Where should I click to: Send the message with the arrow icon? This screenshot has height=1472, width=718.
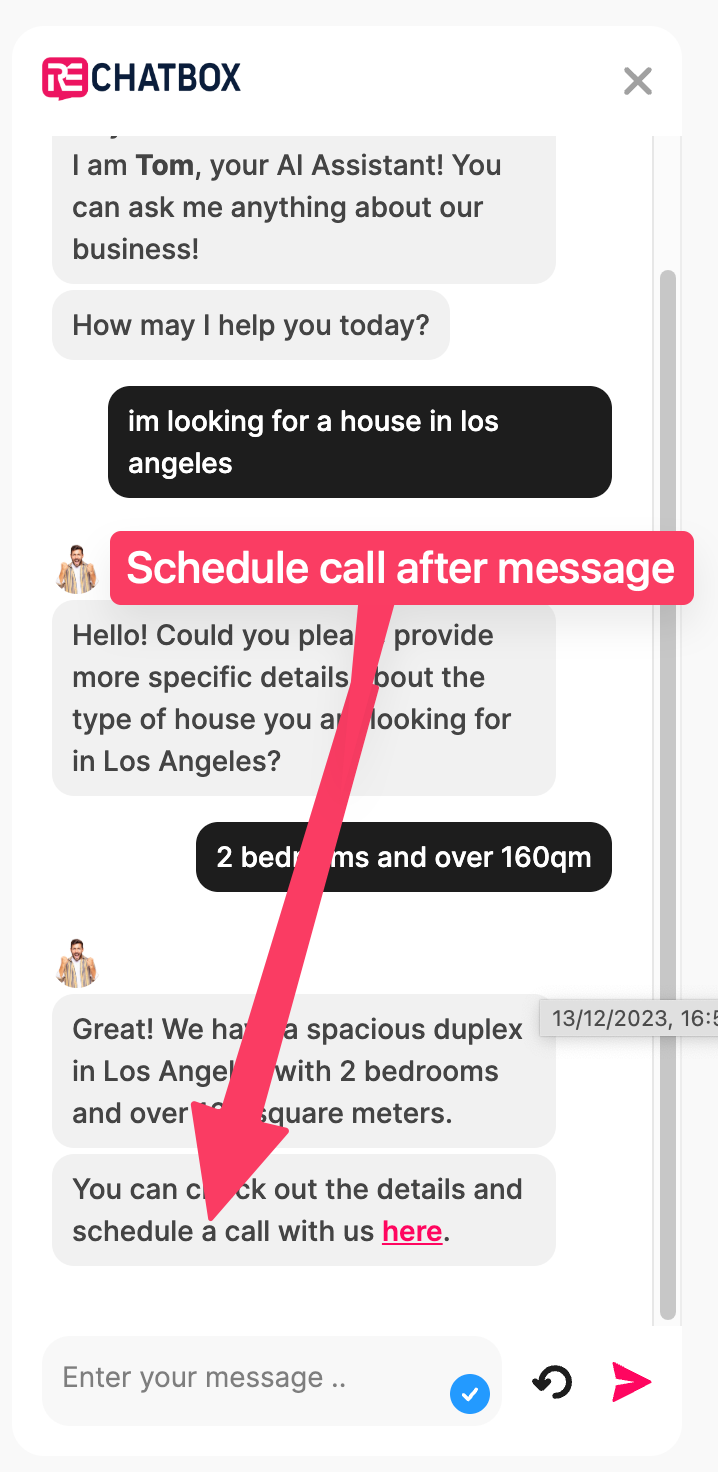point(632,1382)
